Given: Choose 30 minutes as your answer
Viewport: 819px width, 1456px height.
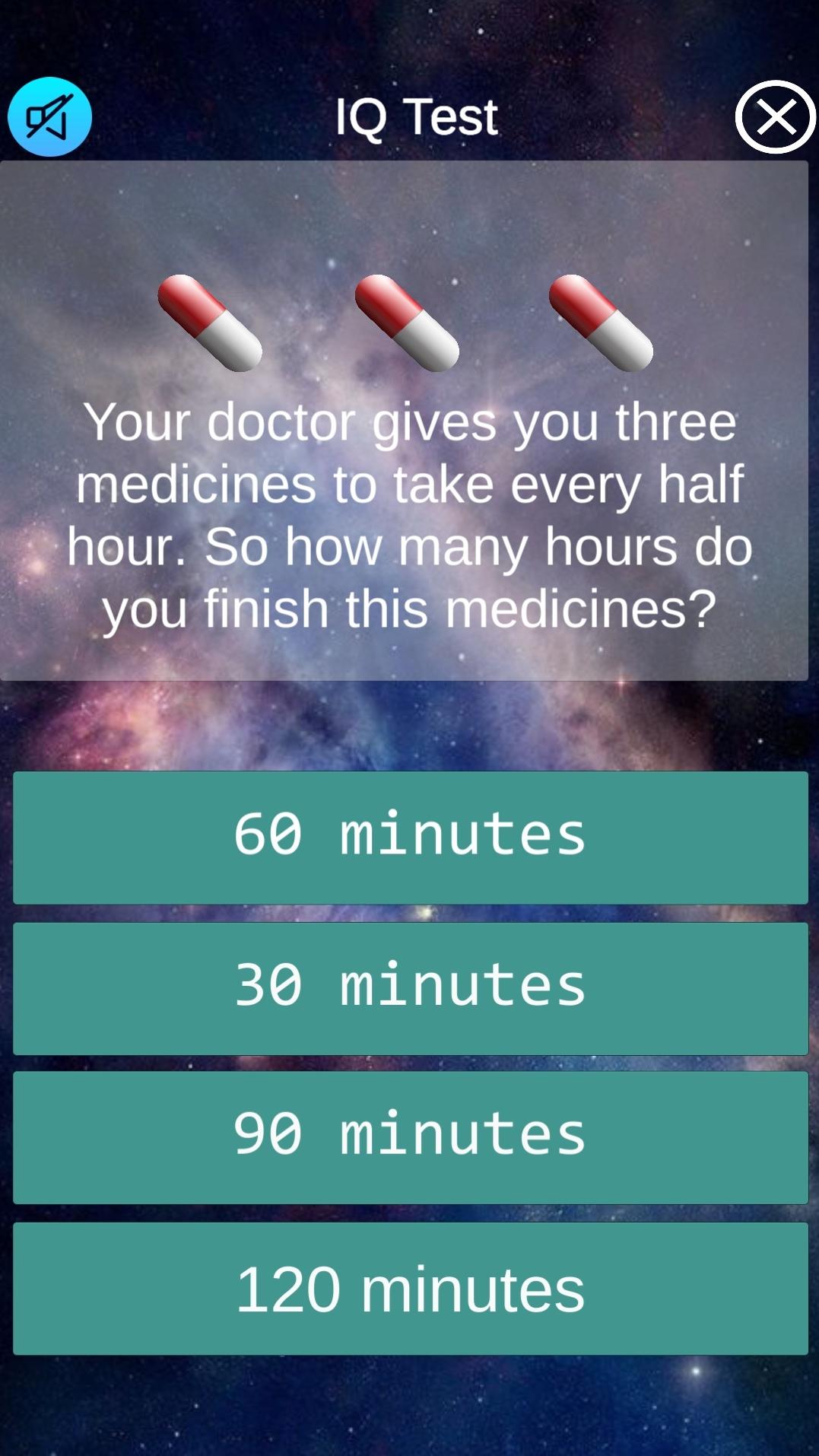Looking at the screenshot, I should 409,987.
